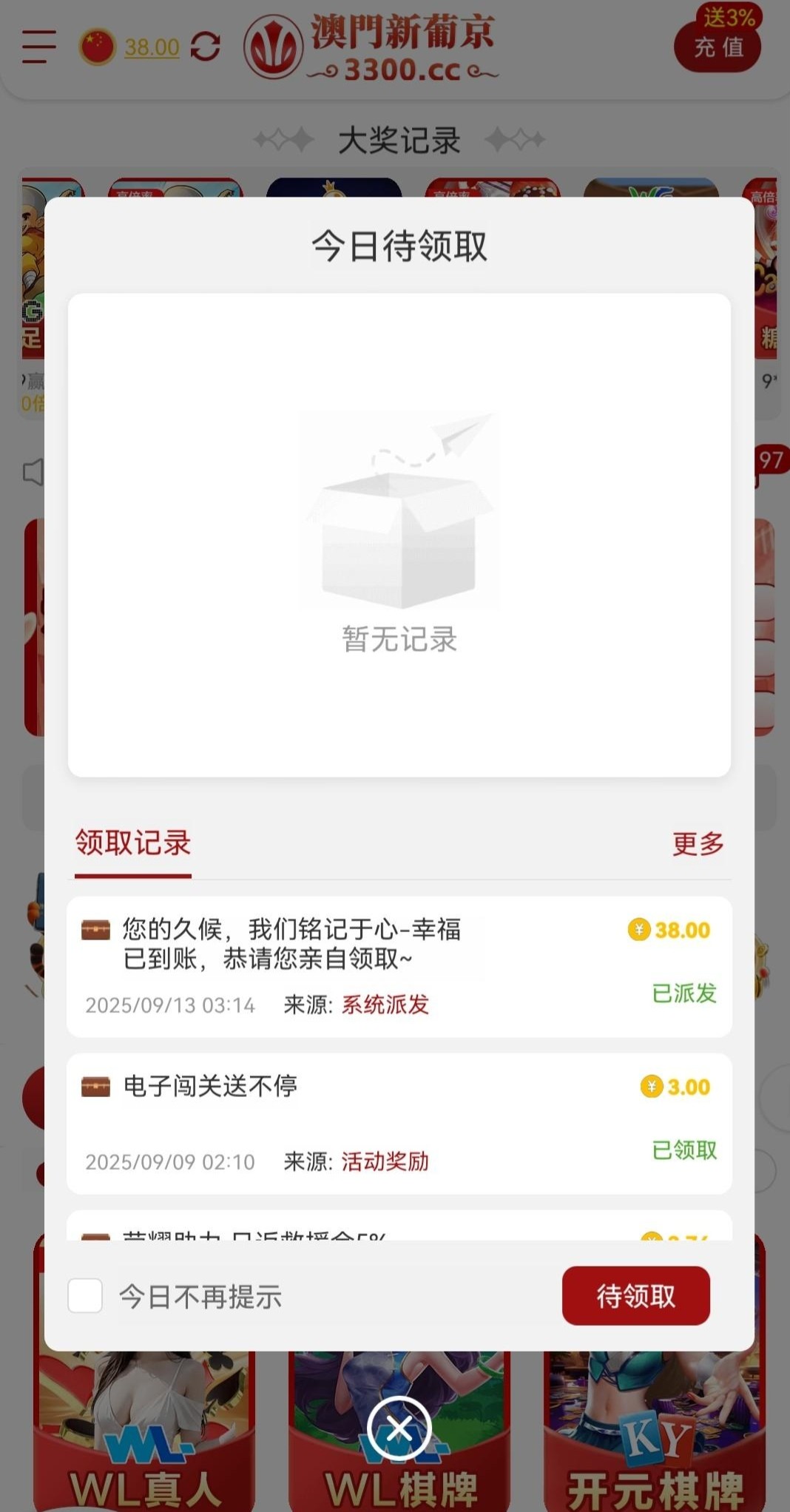Open 更多 claim records
Viewport: 790px width, 1512px height.
(x=697, y=843)
